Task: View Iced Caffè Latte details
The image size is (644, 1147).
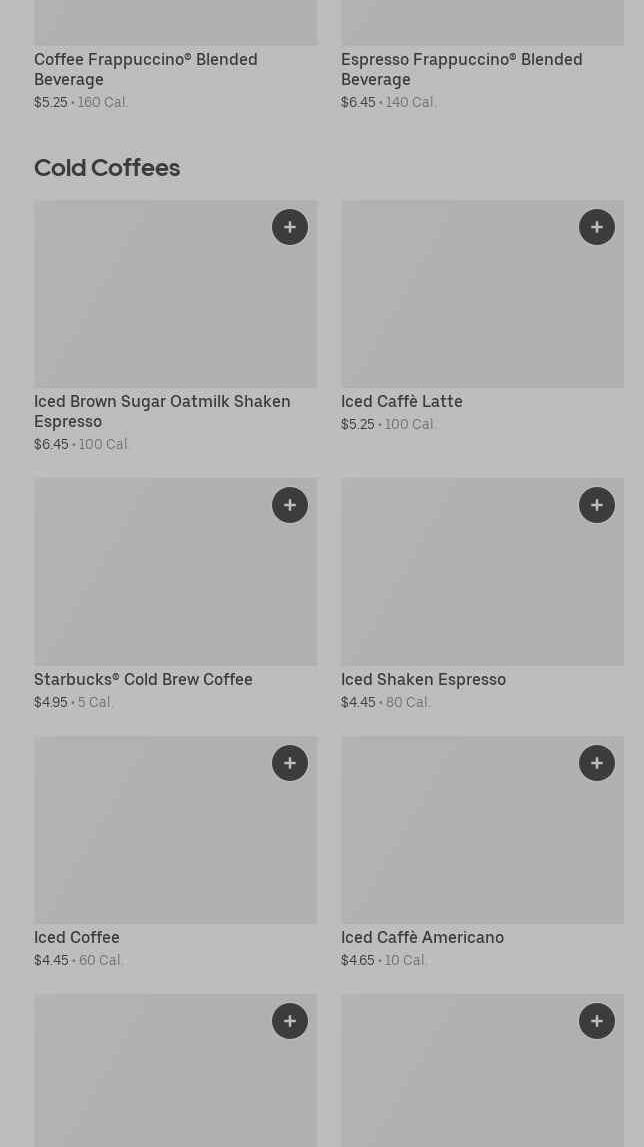Action: (401, 401)
